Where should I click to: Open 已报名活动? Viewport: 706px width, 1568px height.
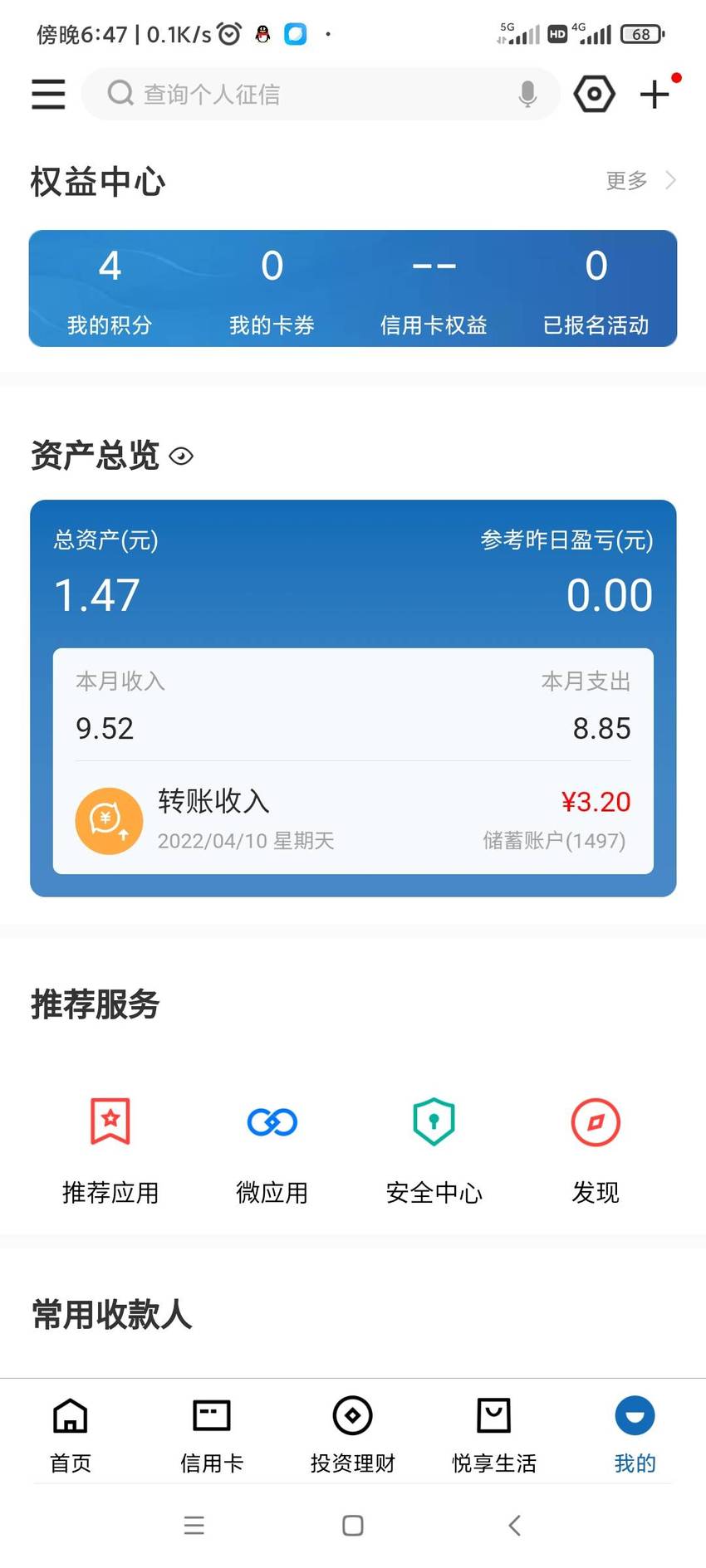point(596,289)
